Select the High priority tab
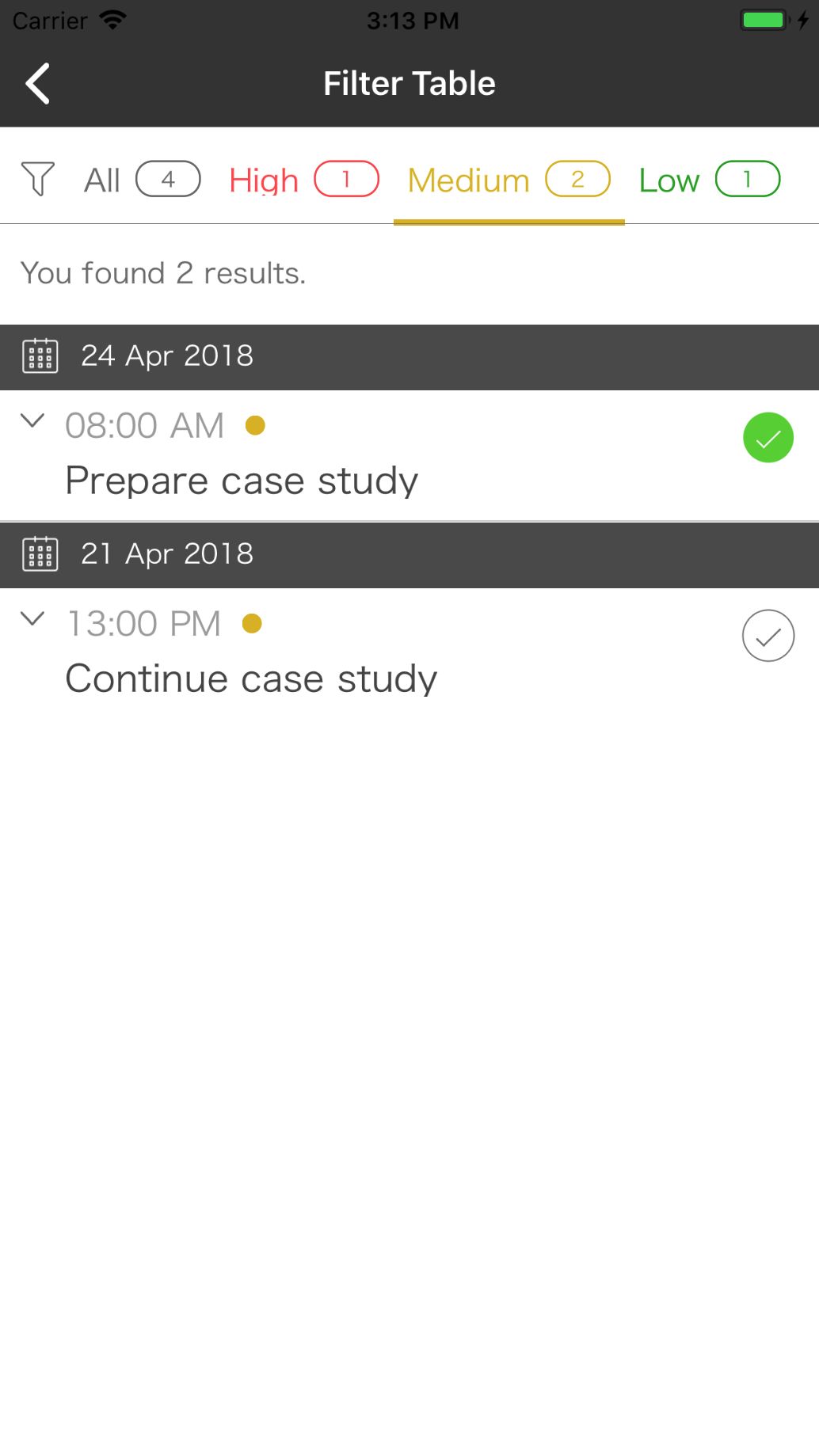Image resolution: width=819 pixels, height=1456 pixels. tap(303, 180)
